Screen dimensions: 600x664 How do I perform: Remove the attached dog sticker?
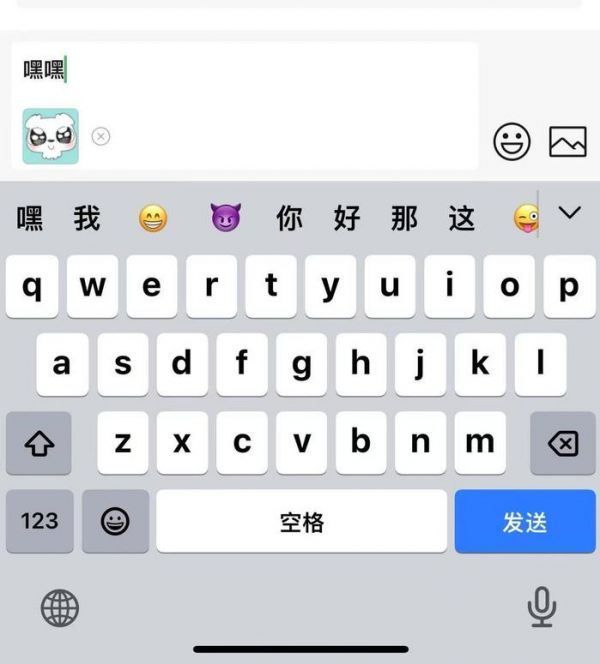(101, 137)
